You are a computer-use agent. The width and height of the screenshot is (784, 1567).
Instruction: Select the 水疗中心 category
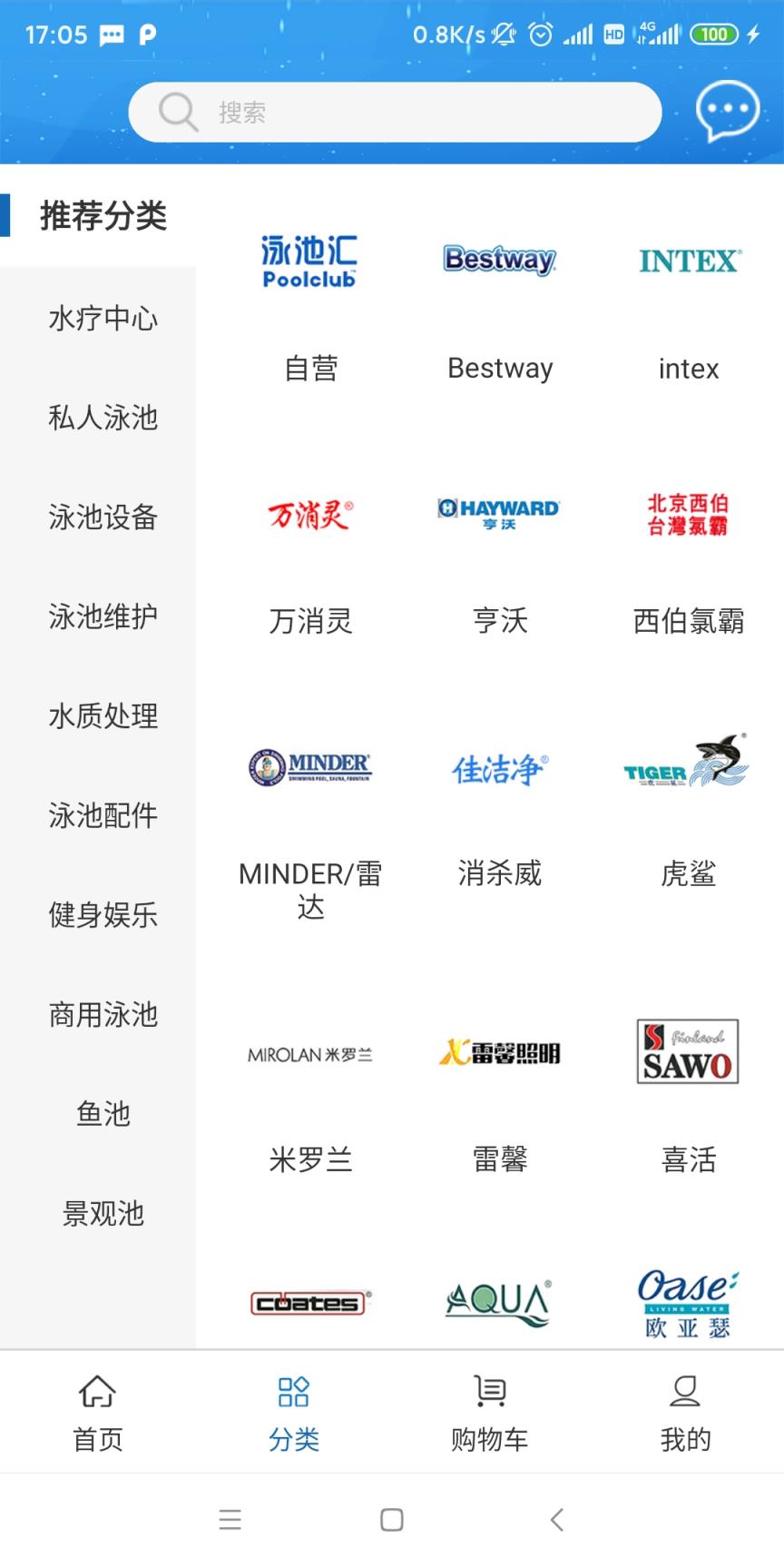(103, 319)
